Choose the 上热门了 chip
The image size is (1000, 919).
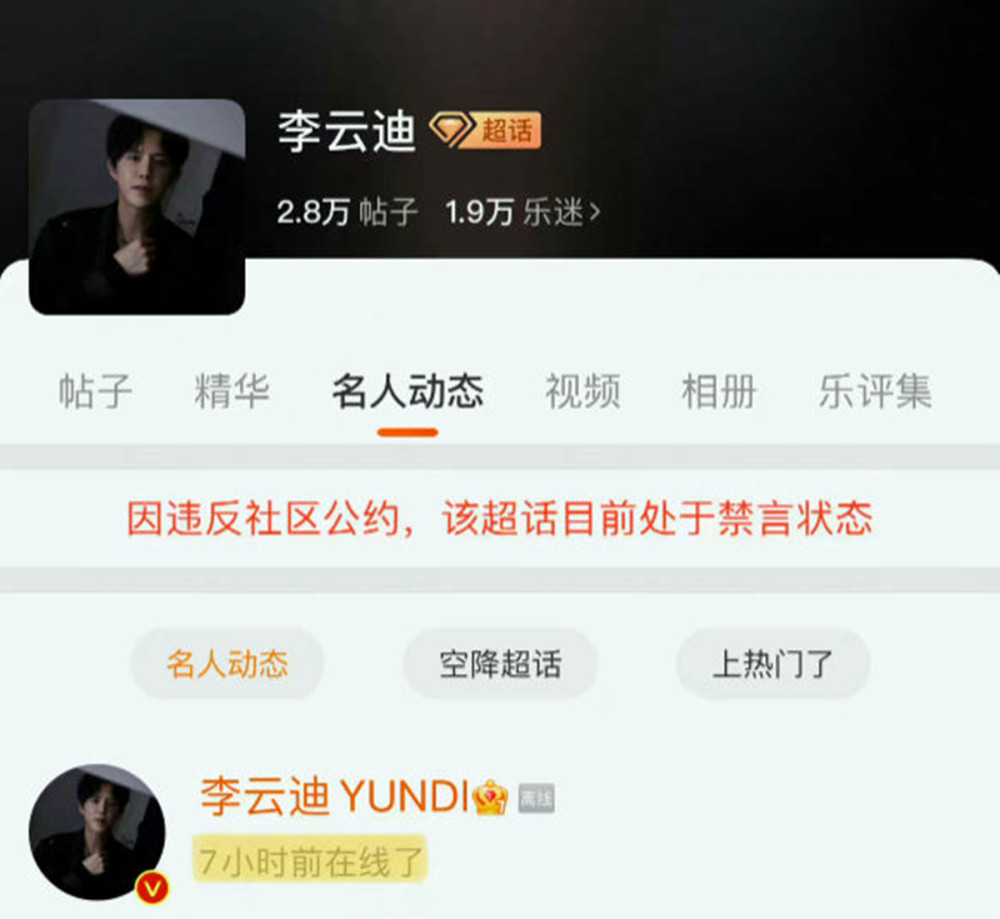pyautogui.click(x=773, y=664)
